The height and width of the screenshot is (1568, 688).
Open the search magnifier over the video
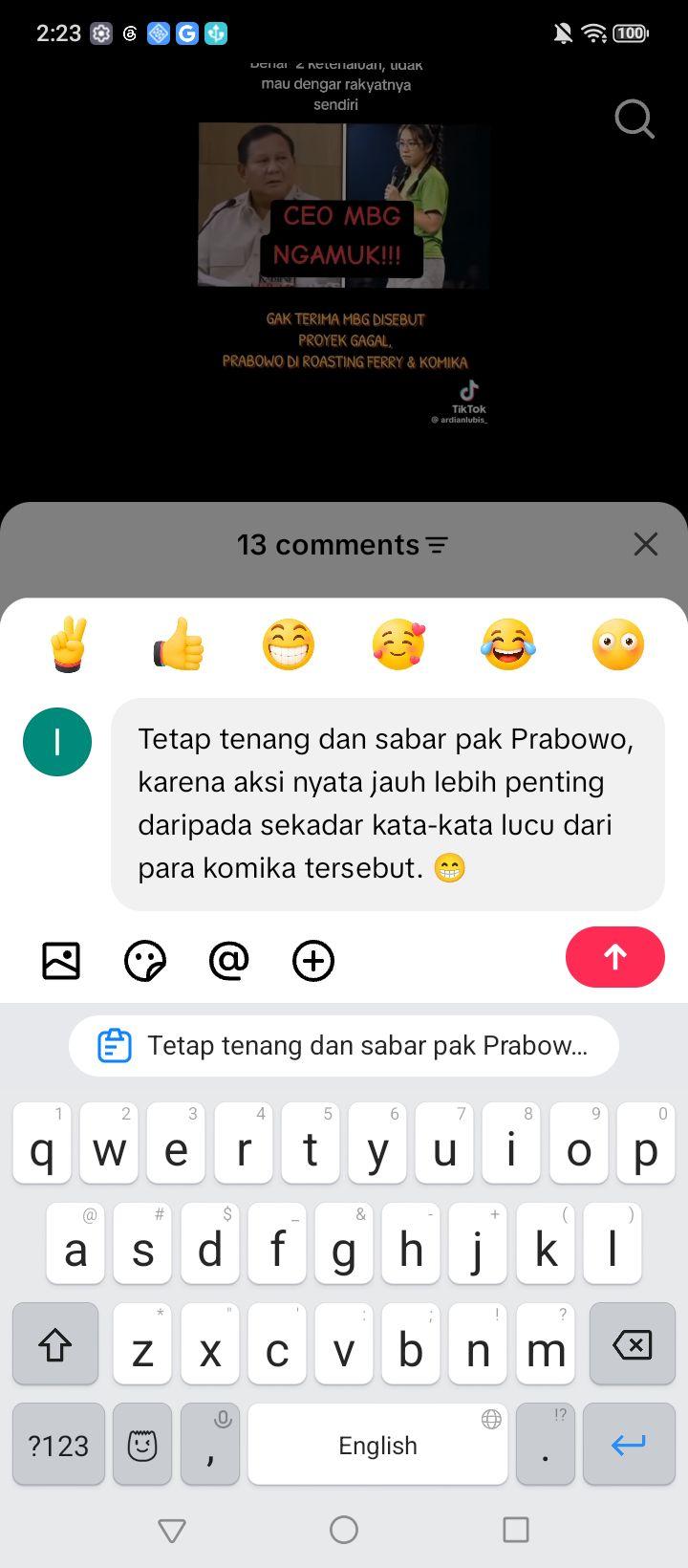click(634, 120)
